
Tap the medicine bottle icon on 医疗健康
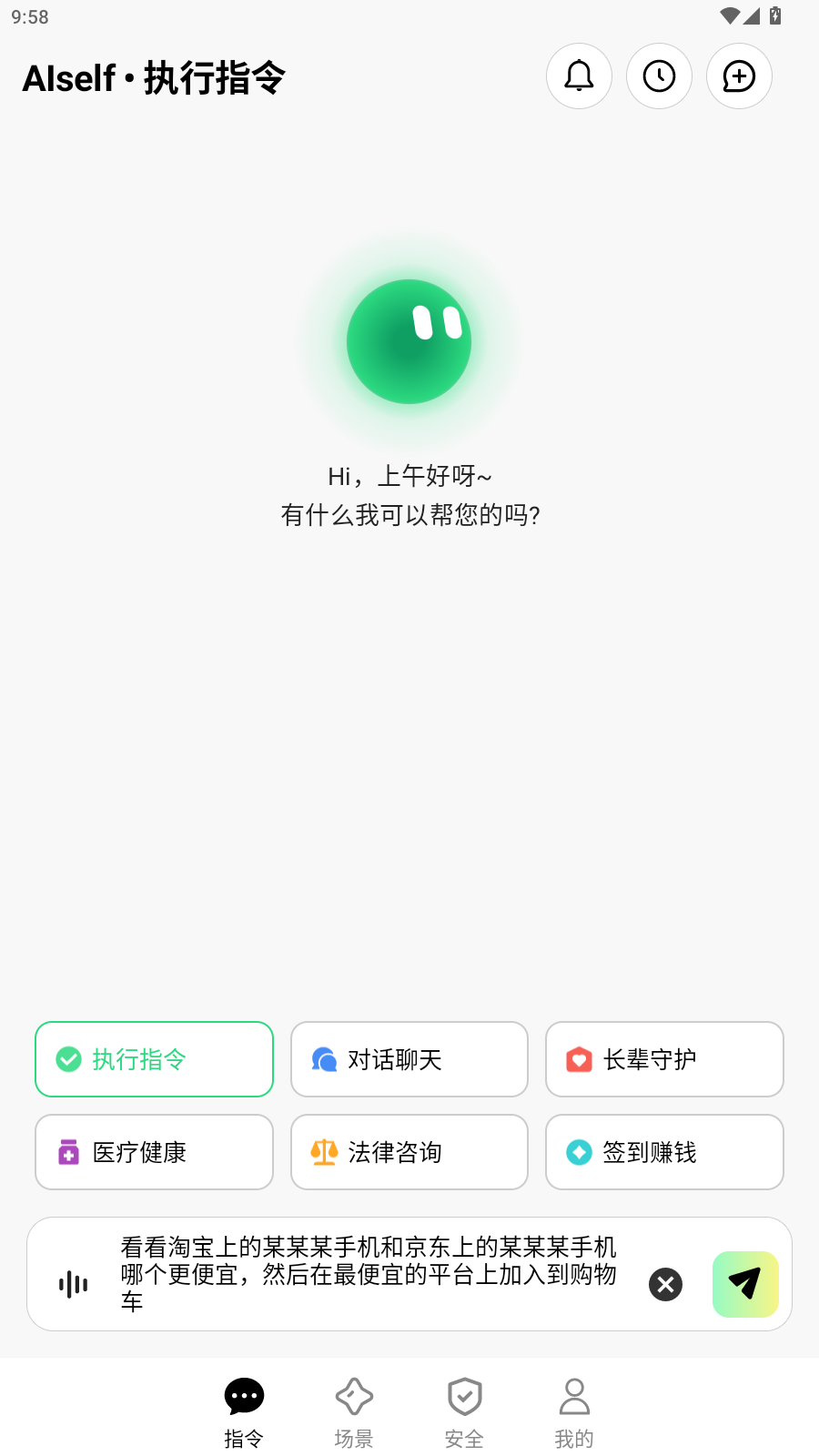pyautogui.click(x=68, y=1152)
